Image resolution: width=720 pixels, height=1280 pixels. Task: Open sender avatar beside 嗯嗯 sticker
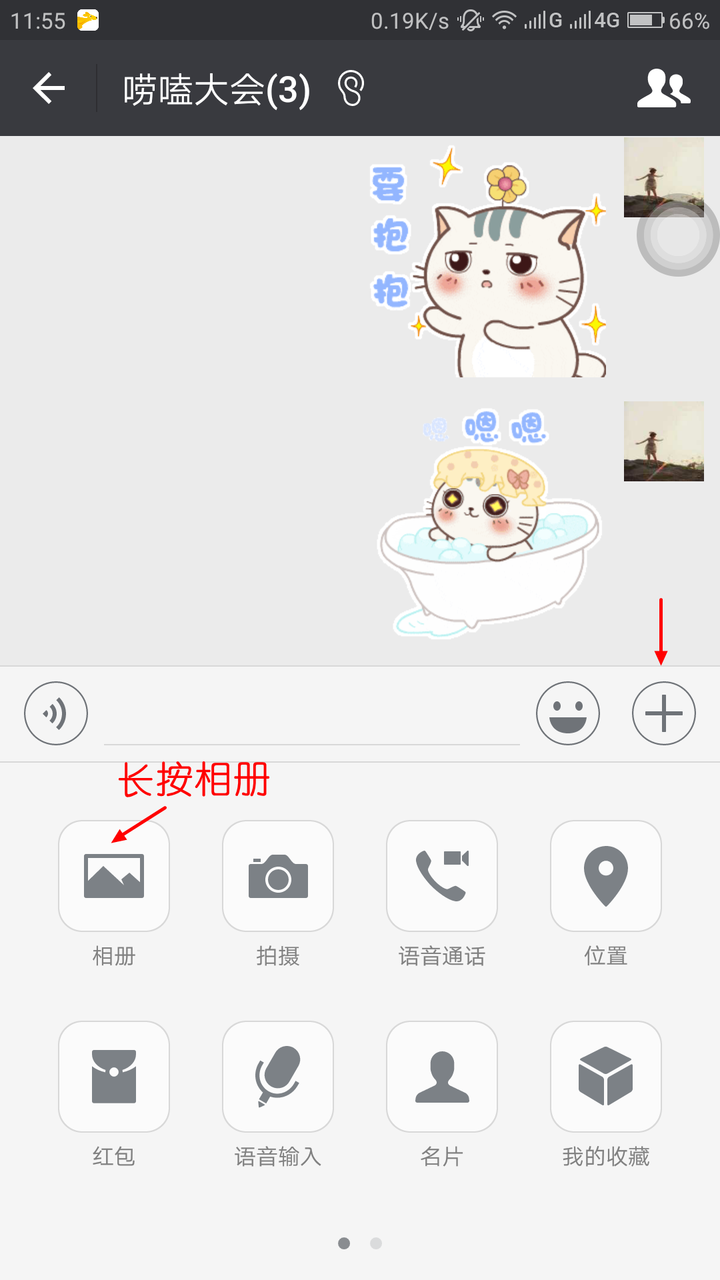coord(663,442)
